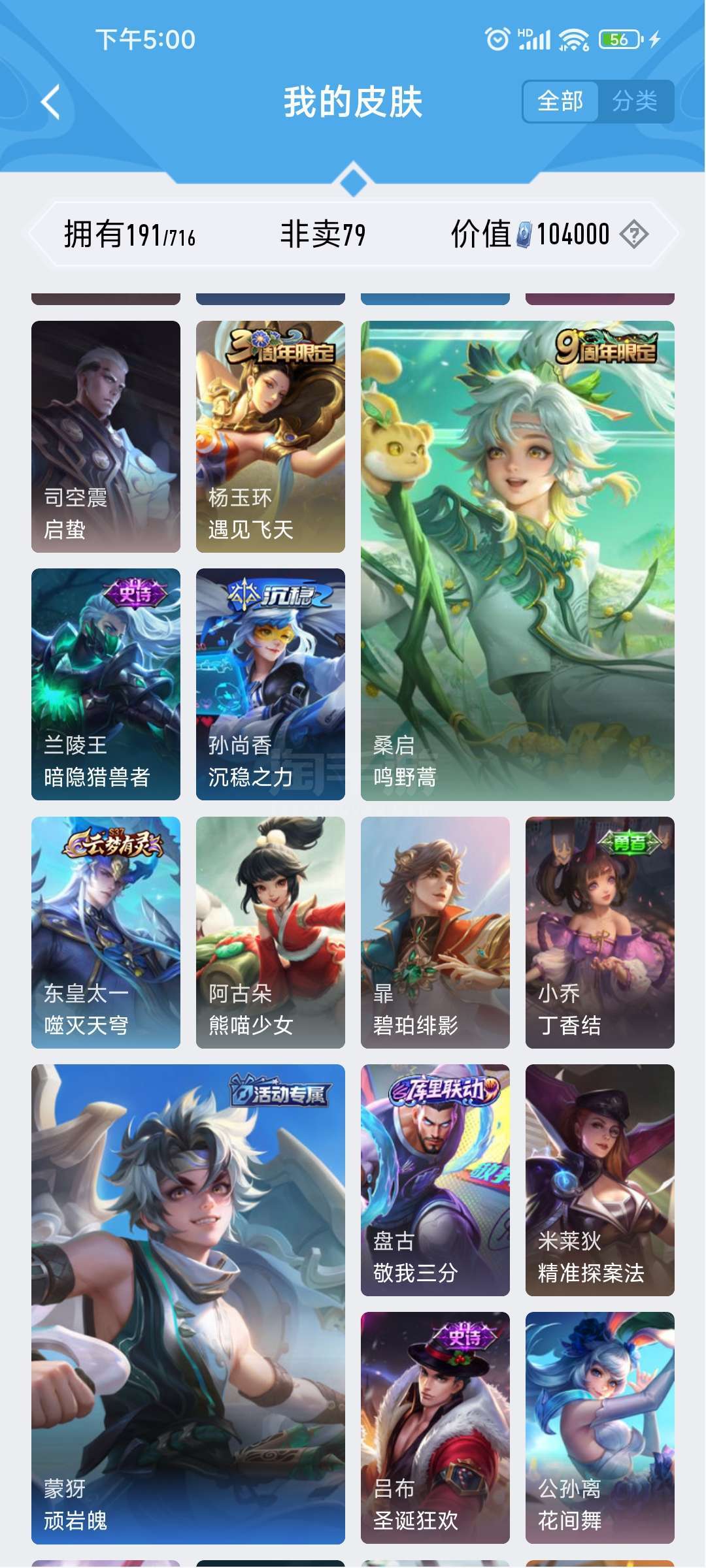Open 桑启 鸣野蒿 anniversary skin
The image size is (706, 1568).
coord(517,561)
